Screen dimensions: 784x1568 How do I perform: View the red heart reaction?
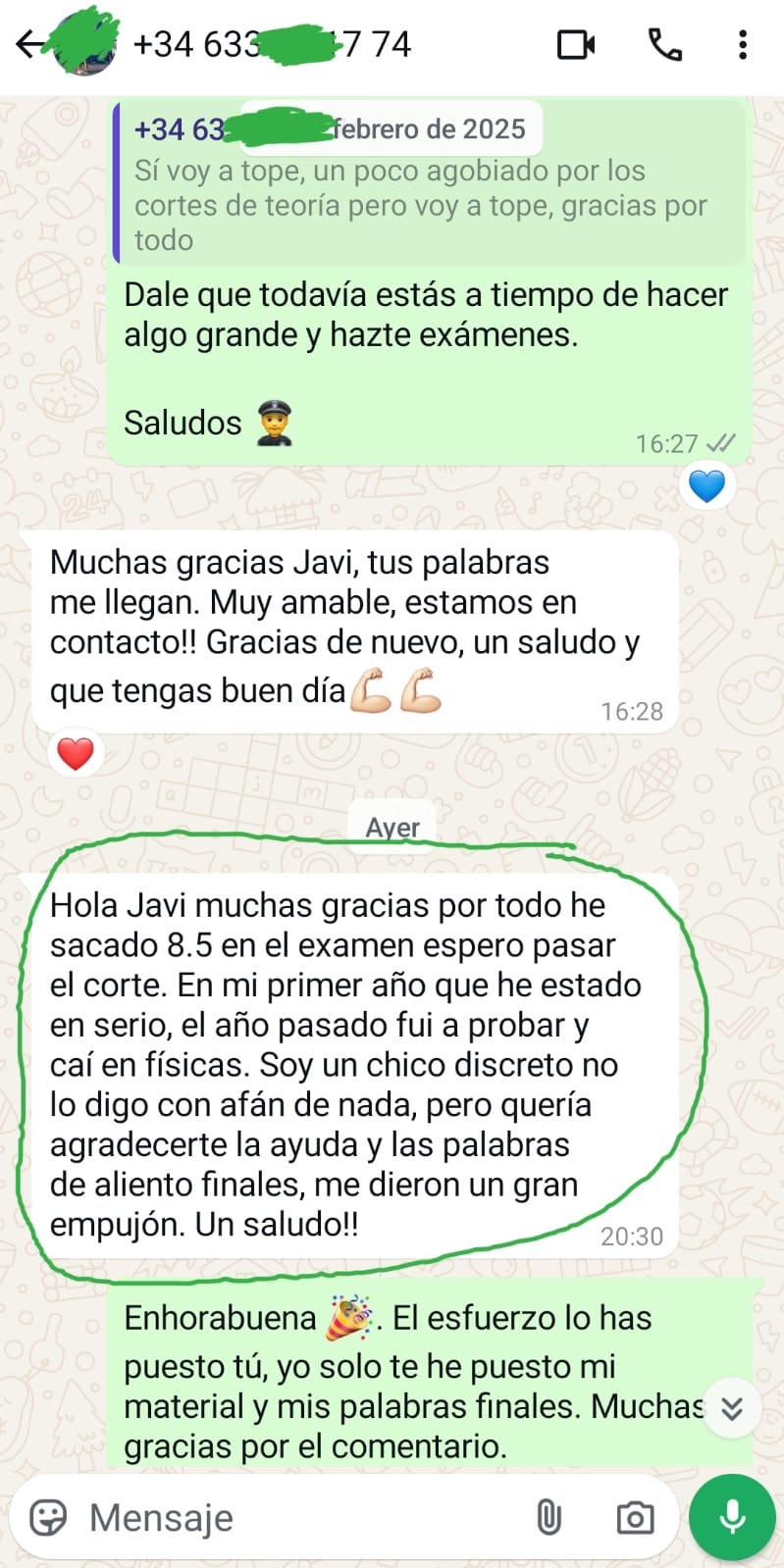[76, 753]
